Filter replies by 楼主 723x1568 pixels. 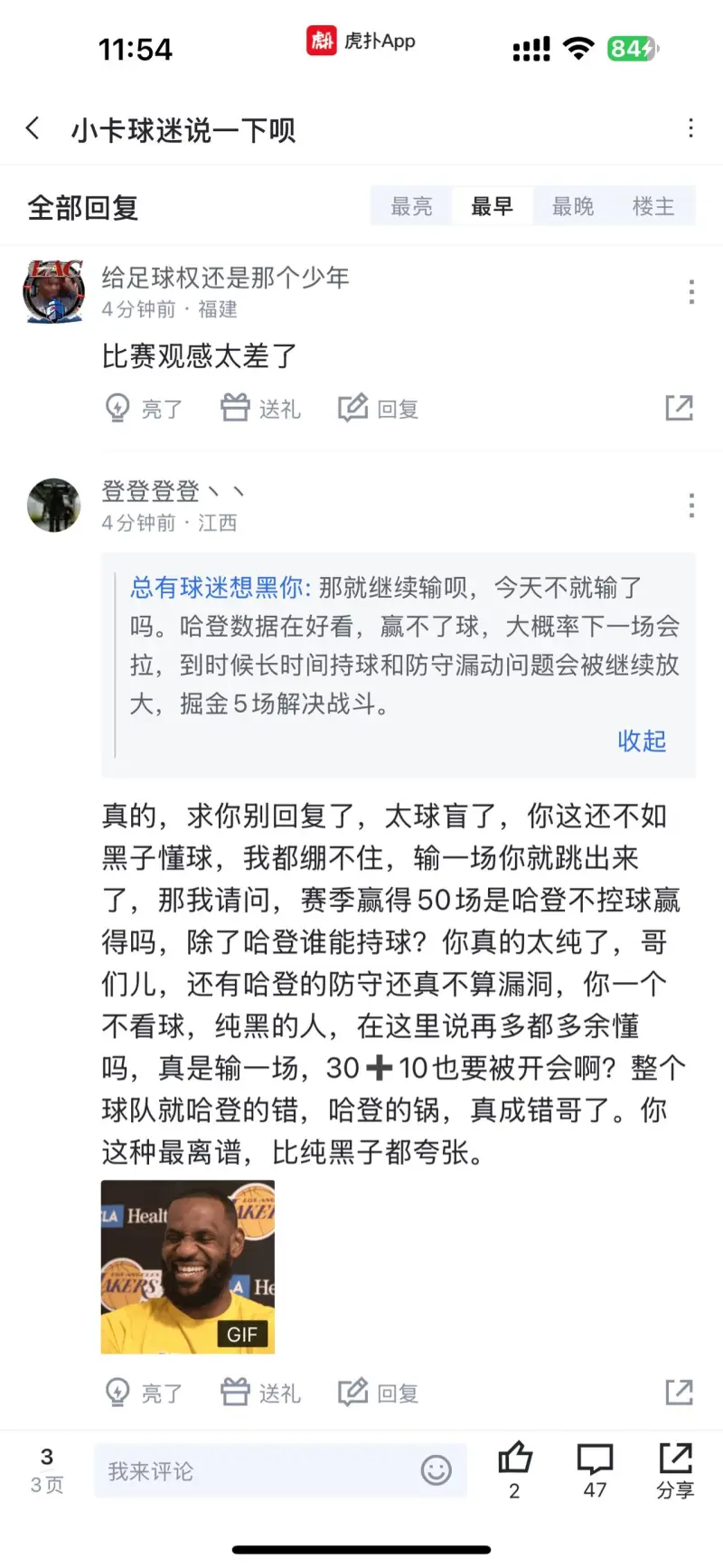pos(653,206)
